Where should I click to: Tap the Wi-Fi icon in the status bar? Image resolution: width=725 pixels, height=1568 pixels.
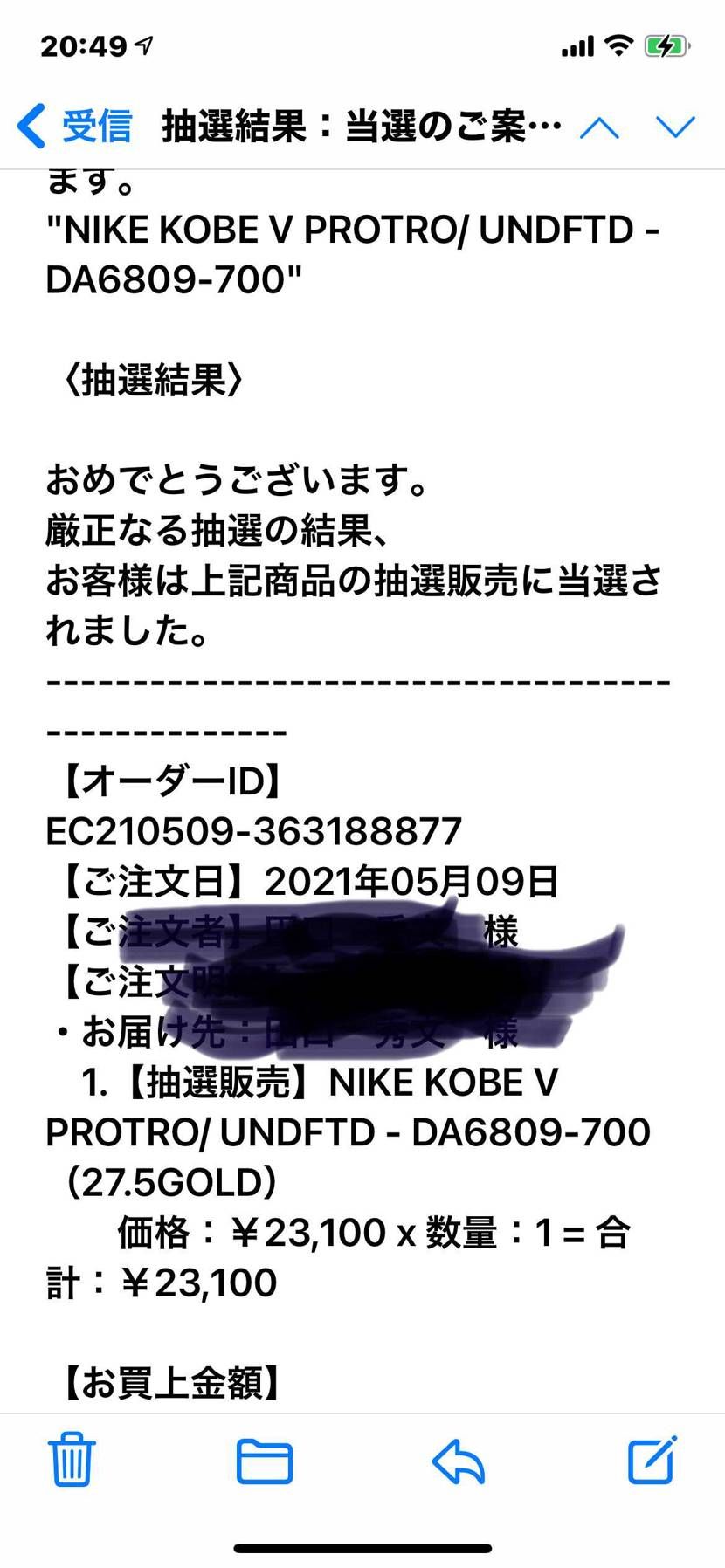click(620, 44)
